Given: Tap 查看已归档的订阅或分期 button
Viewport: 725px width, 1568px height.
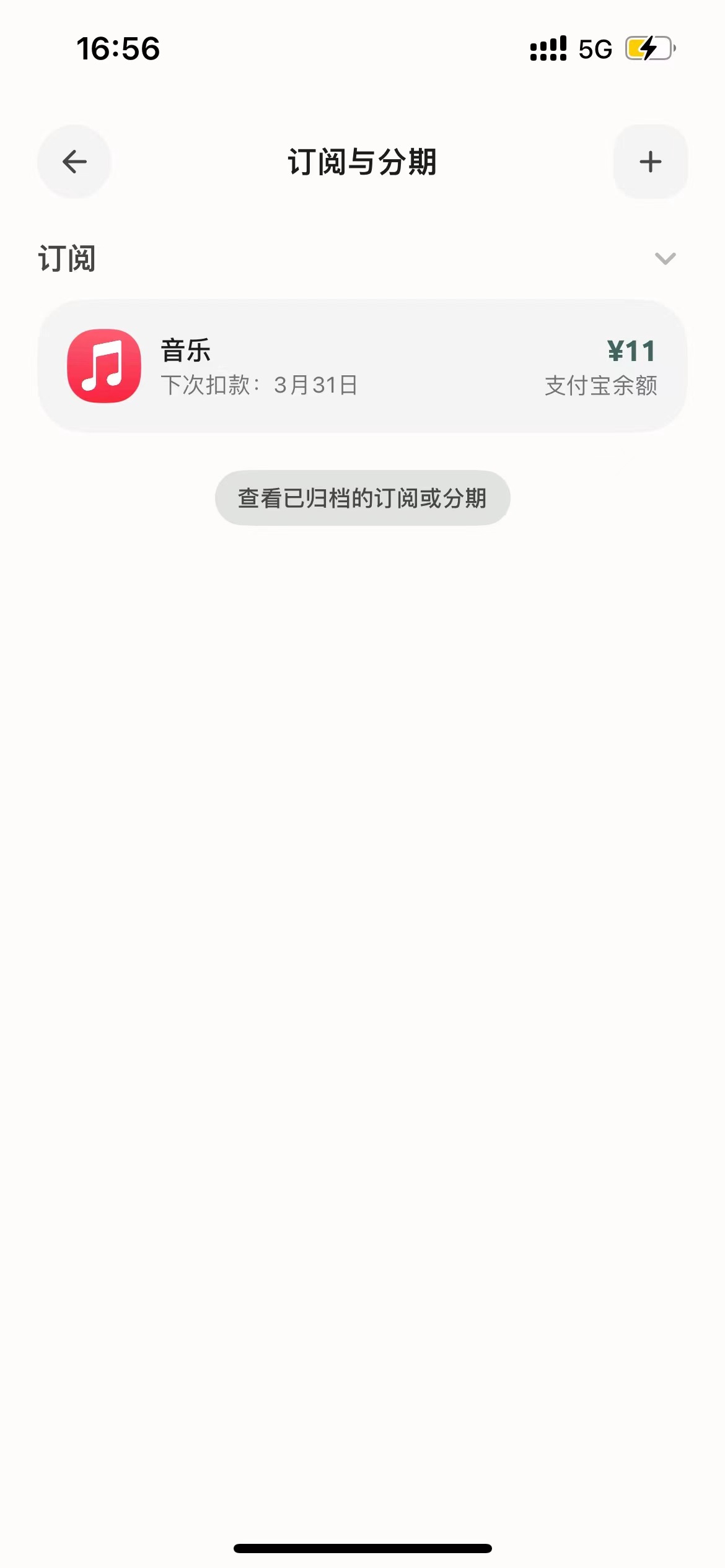Looking at the screenshot, I should [x=362, y=498].
